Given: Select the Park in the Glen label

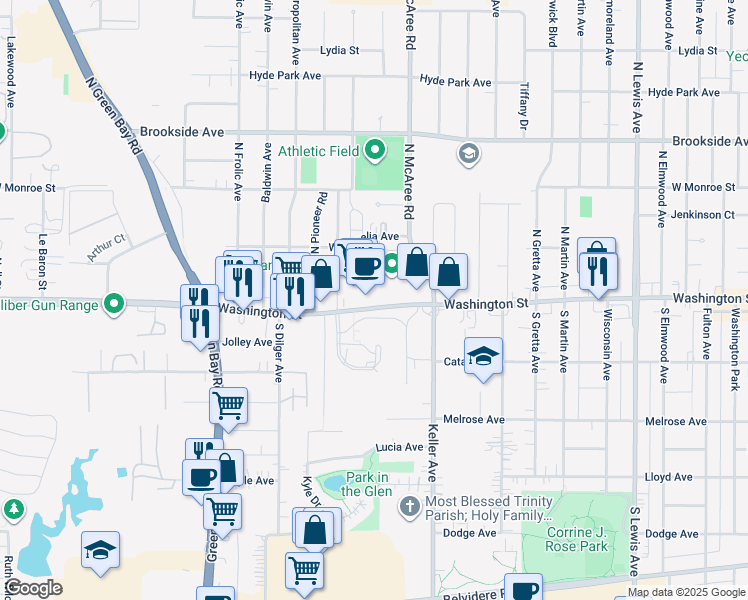Looking at the screenshot, I should (366, 484).
